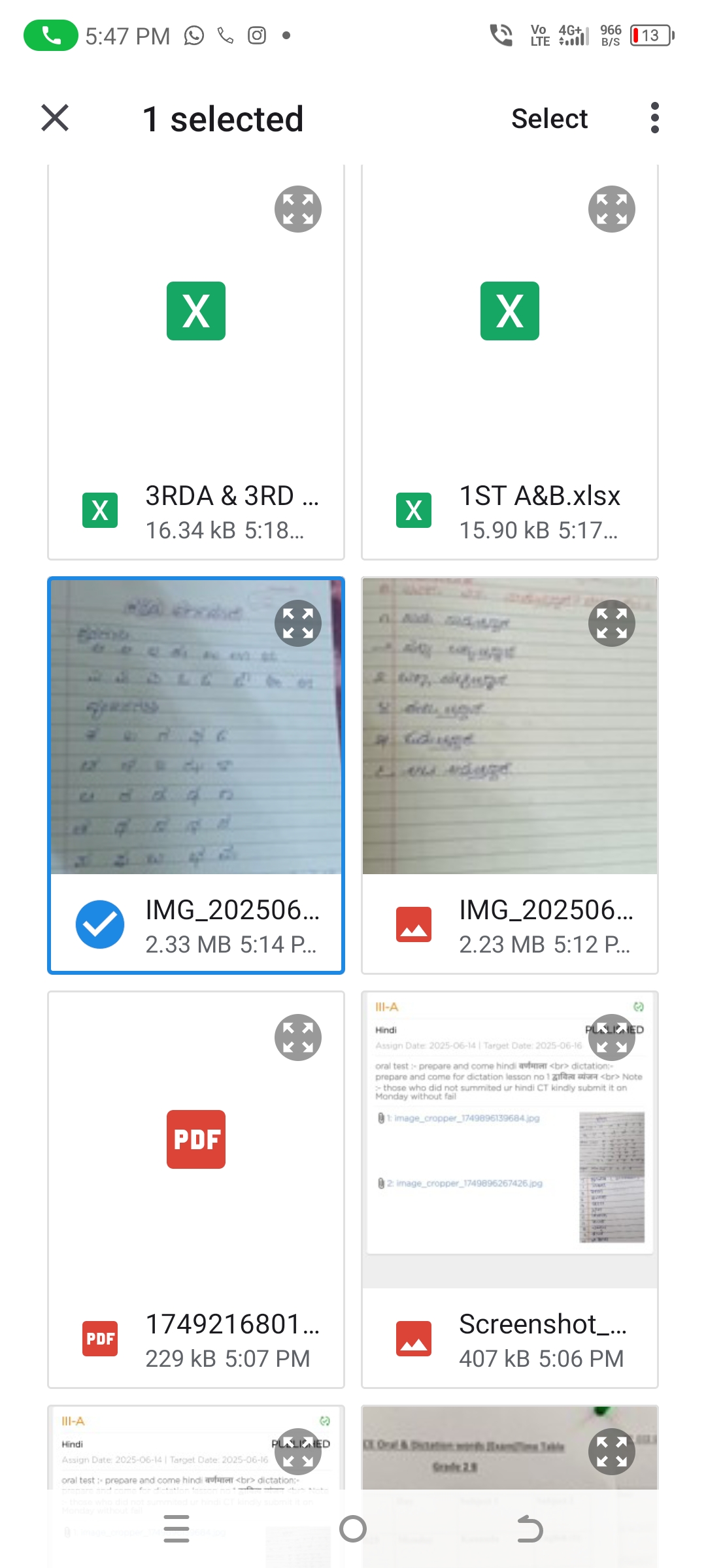Screen dimensions: 706x1568
Task: Expand preview of the 3RDA & 3RD file
Action: (298, 209)
